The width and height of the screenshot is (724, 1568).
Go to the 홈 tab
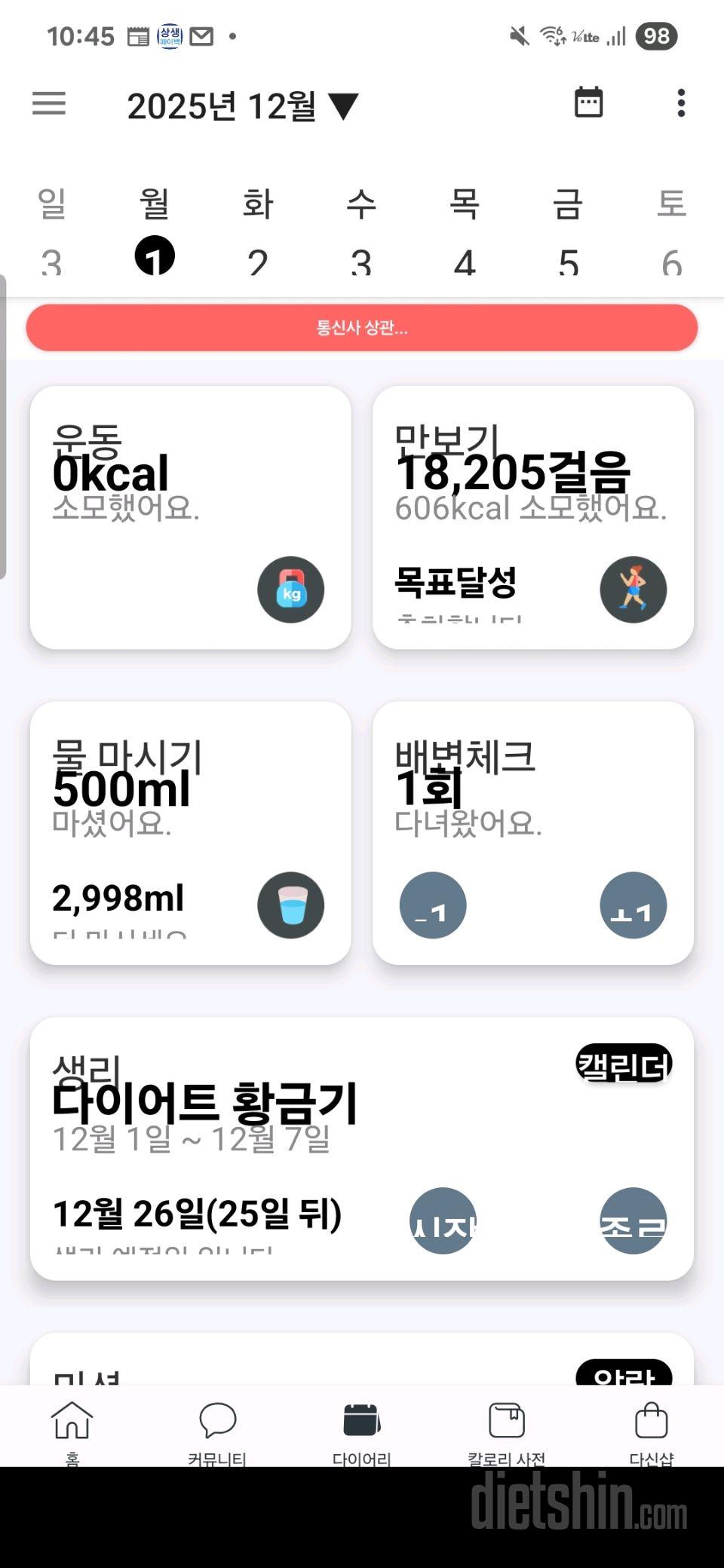[72, 1431]
